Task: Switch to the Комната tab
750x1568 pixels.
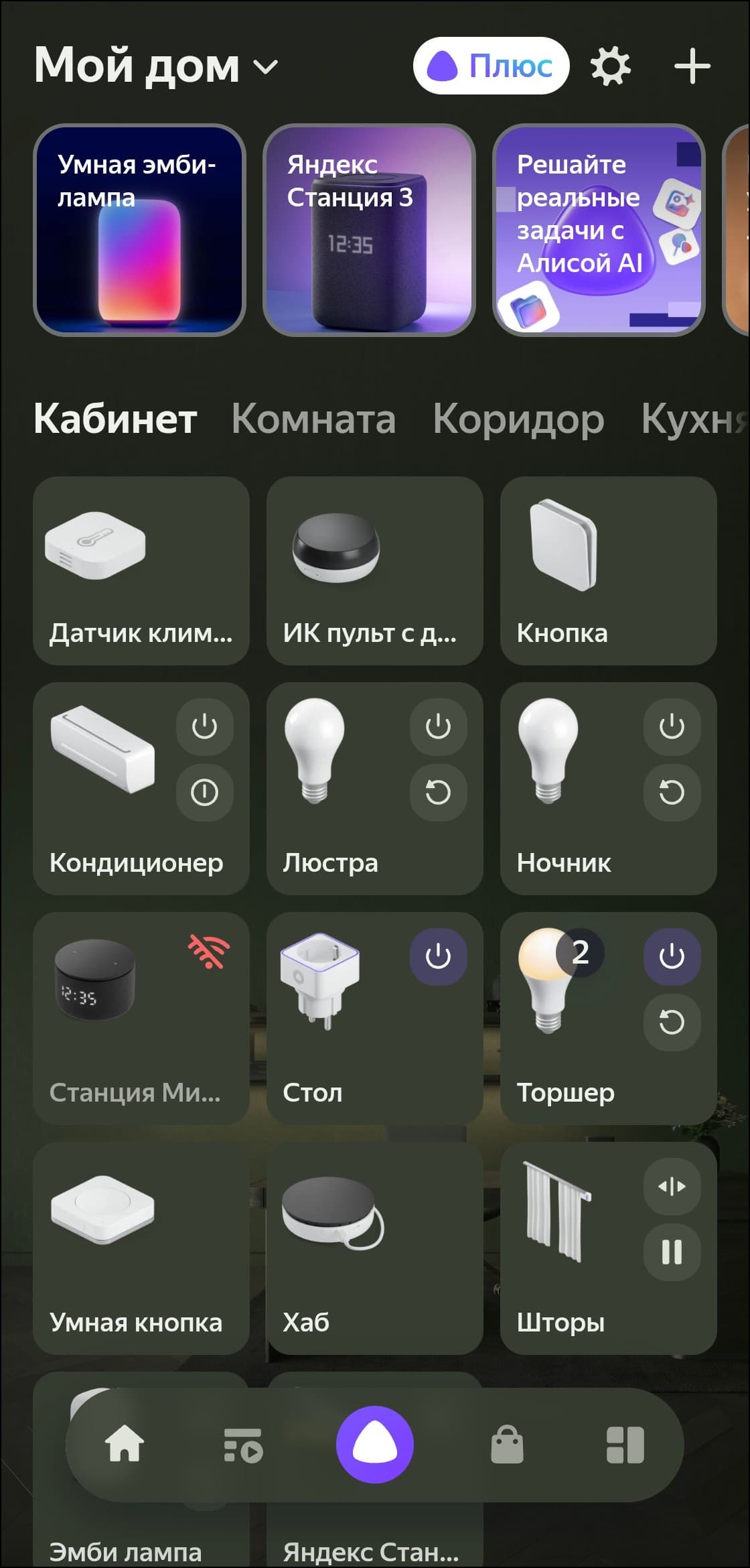Action: (x=313, y=419)
